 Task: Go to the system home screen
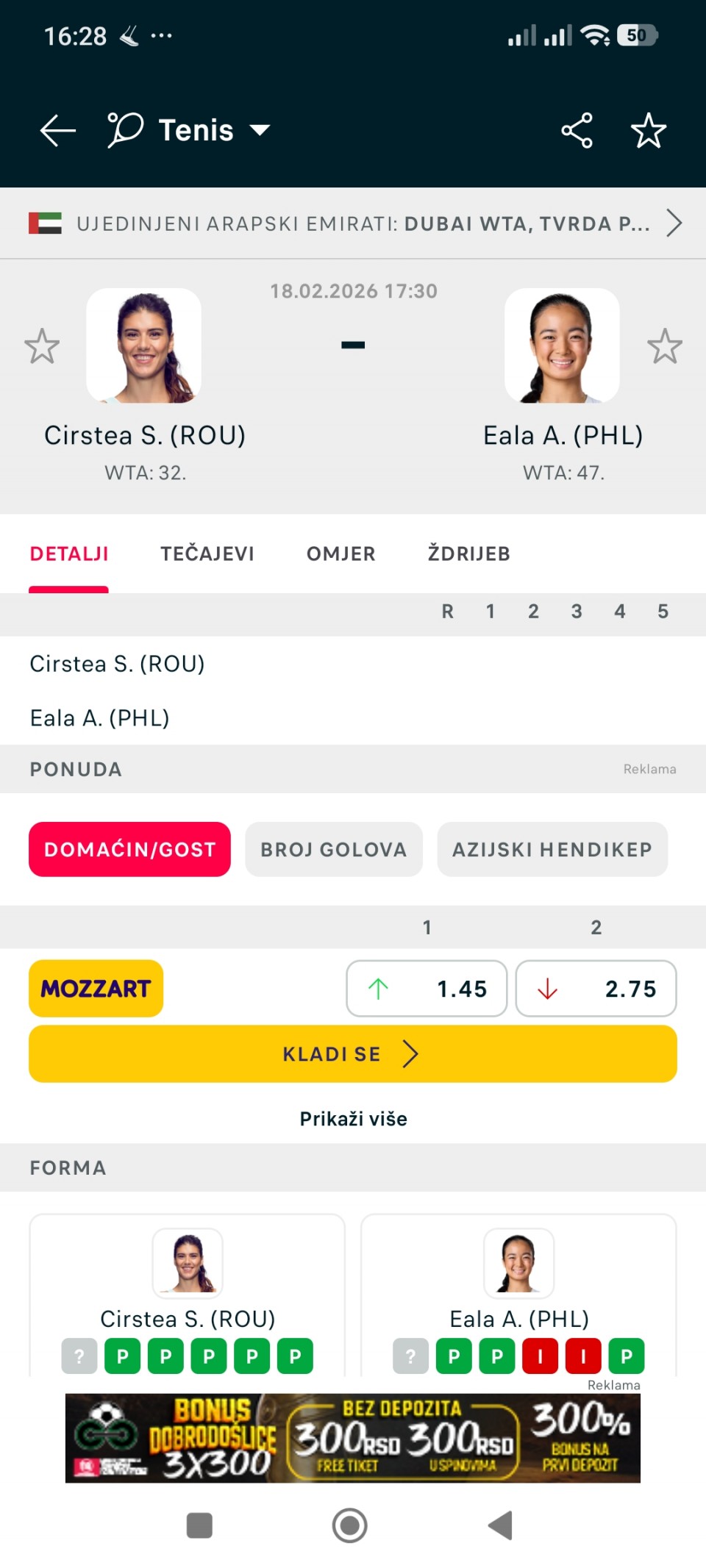(350, 1525)
